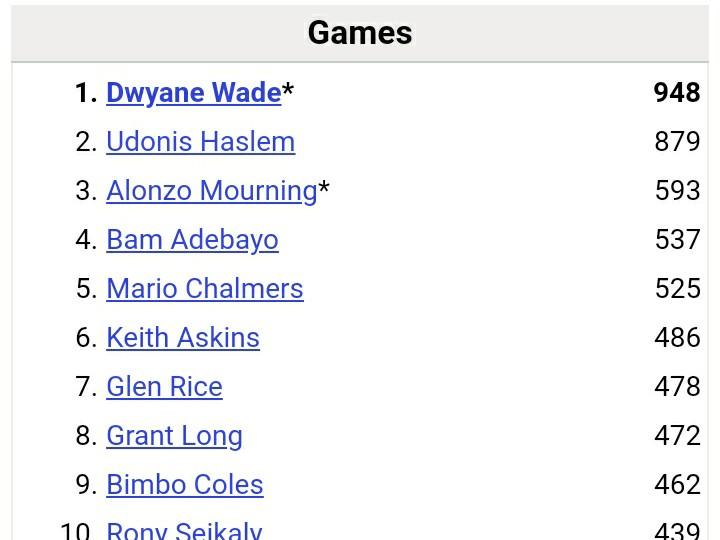
Task: Select the Mario Chalmers link
Action: 204,289
